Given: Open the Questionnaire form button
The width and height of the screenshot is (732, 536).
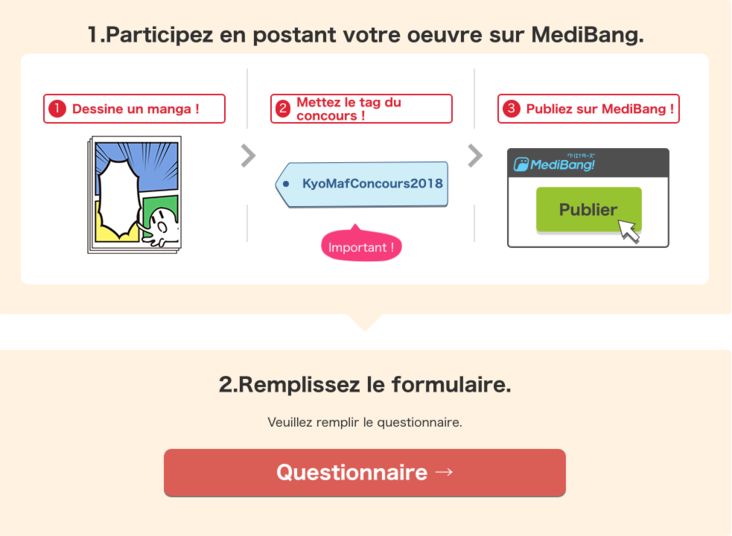Looking at the screenshot, I should pyautogui.click(x=365, y=472).
